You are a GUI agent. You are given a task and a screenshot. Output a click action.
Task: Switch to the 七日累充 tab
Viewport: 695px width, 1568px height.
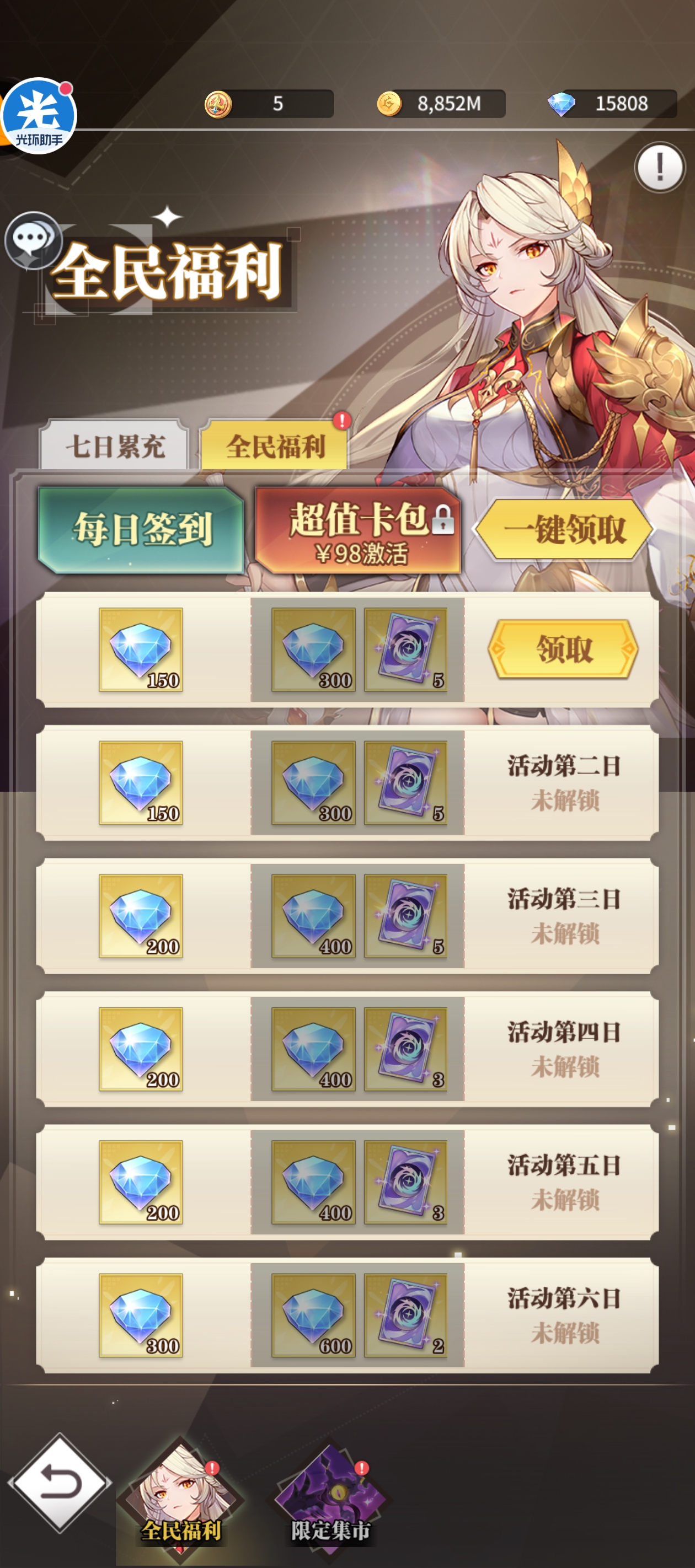click(x=115, y=446)
